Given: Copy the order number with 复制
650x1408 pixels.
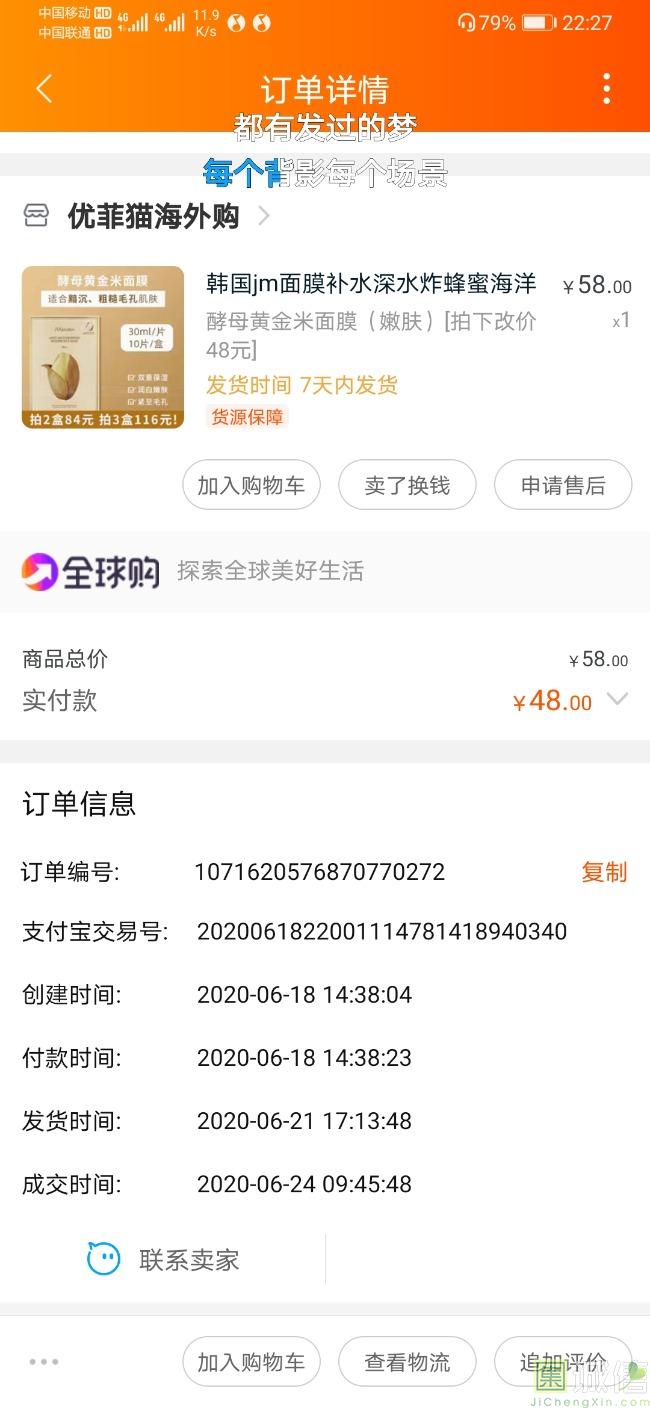Looking at the screenshot, I should tap(604, 872).
